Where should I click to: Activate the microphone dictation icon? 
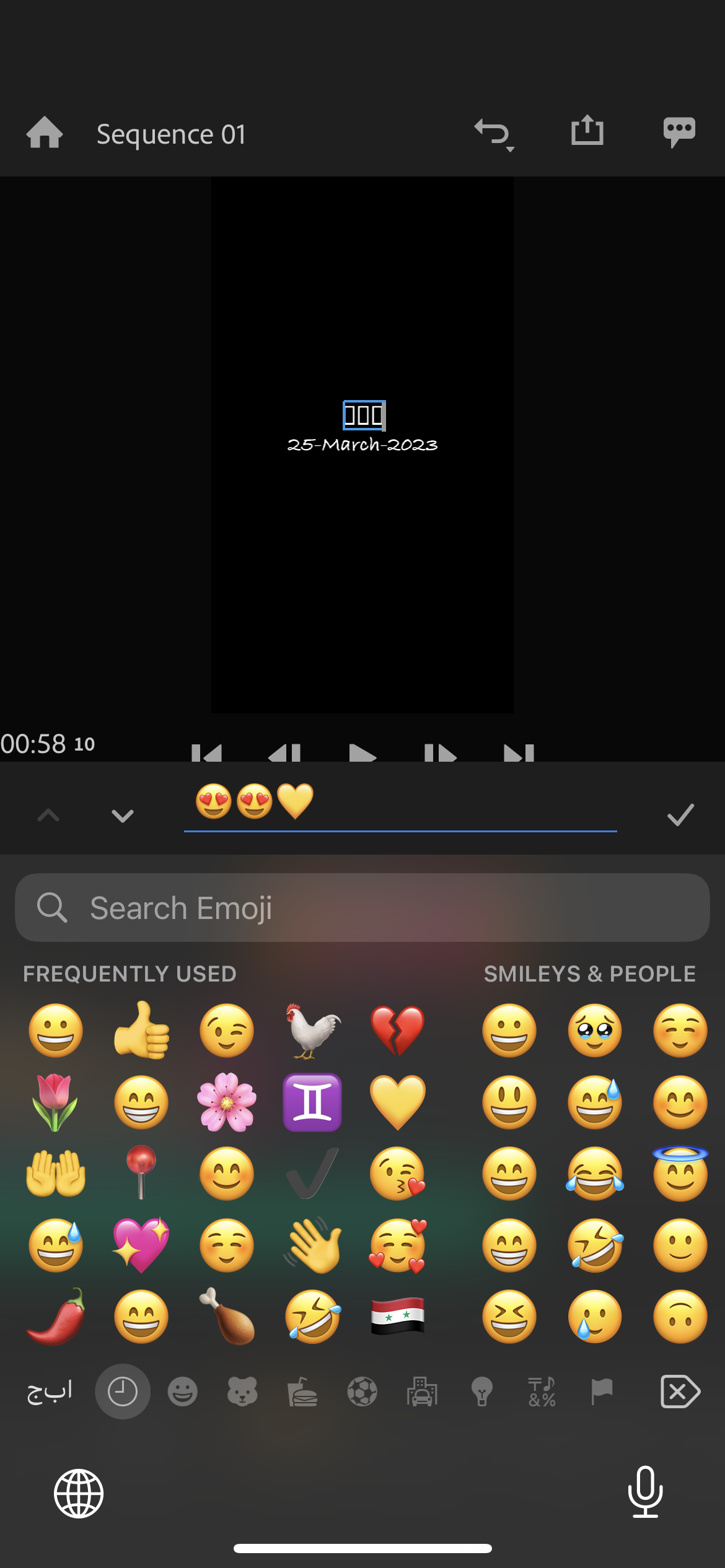tap(646, 1494)
